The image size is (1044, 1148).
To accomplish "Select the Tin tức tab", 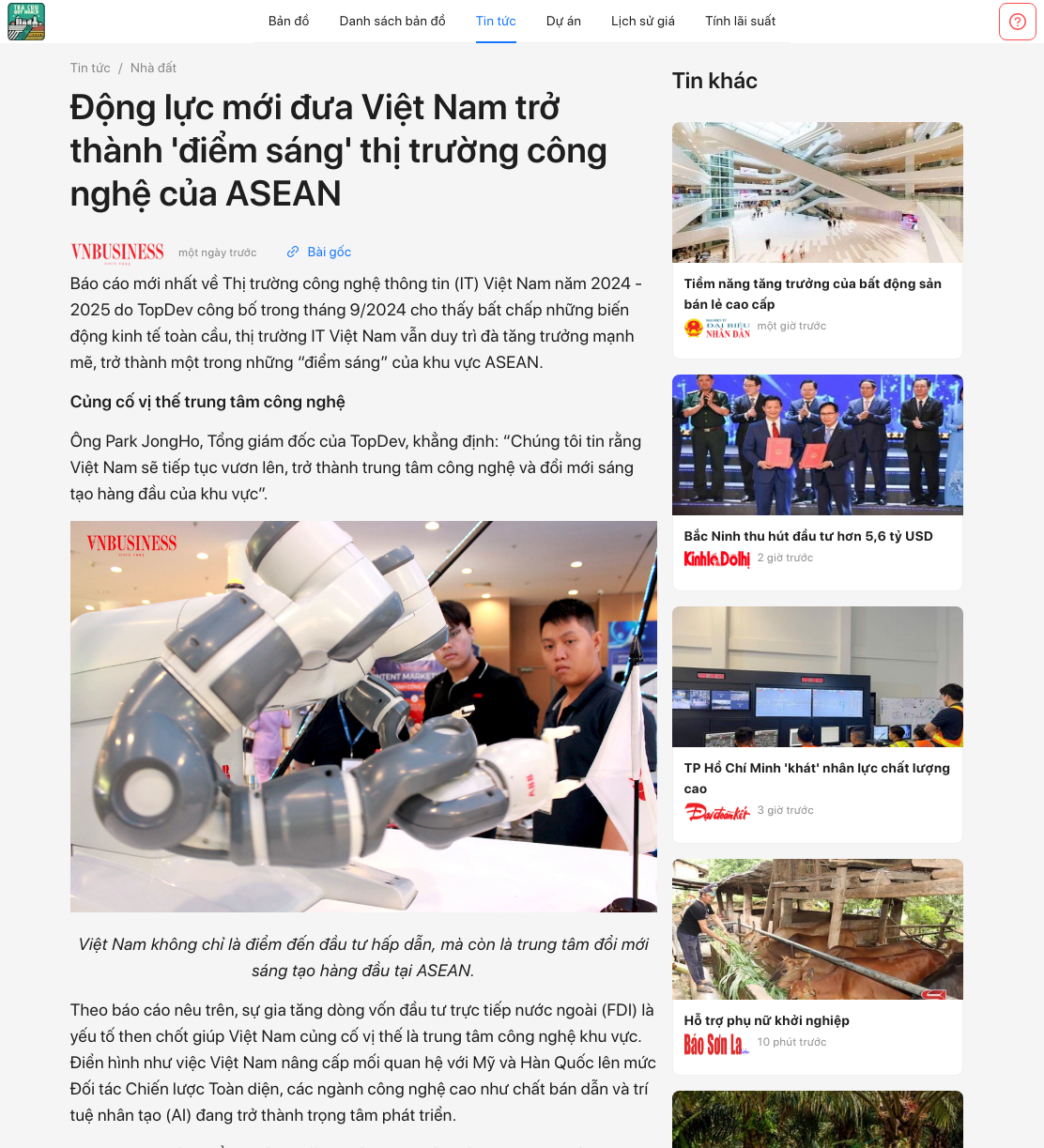I will (x=496, y=21).
